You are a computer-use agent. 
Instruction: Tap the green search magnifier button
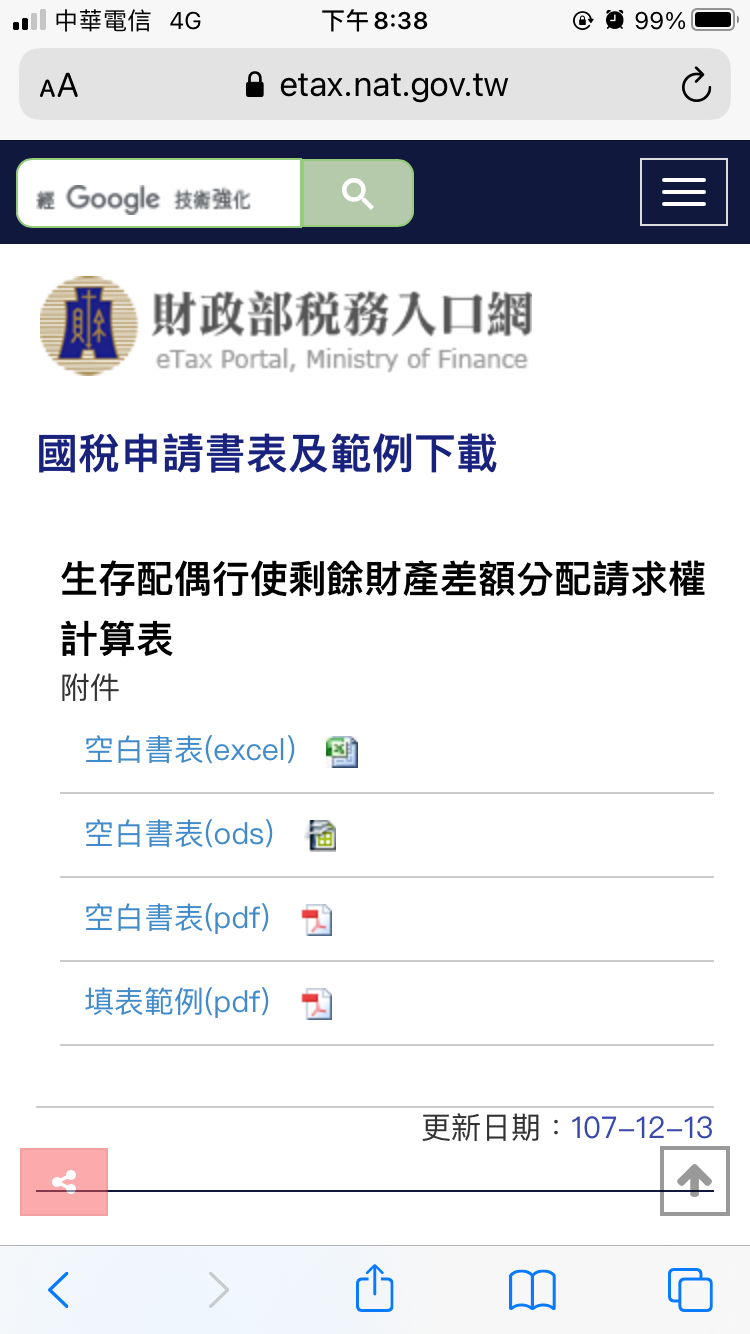tap(358, 194)
